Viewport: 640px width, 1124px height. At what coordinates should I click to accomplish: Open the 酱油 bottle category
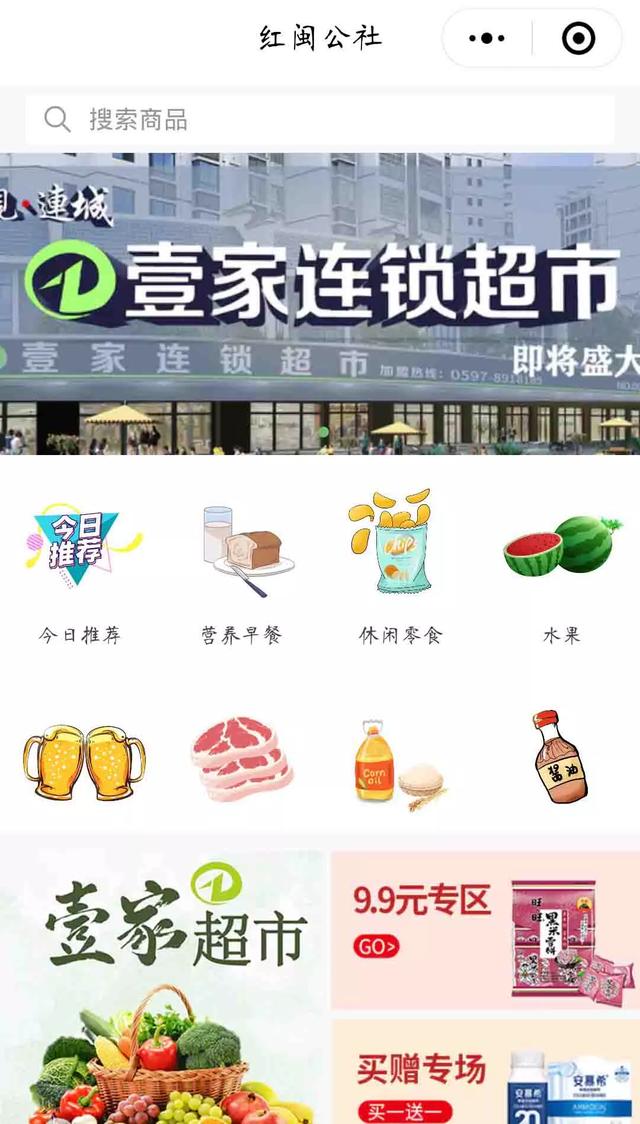click(x=559, y=757)
